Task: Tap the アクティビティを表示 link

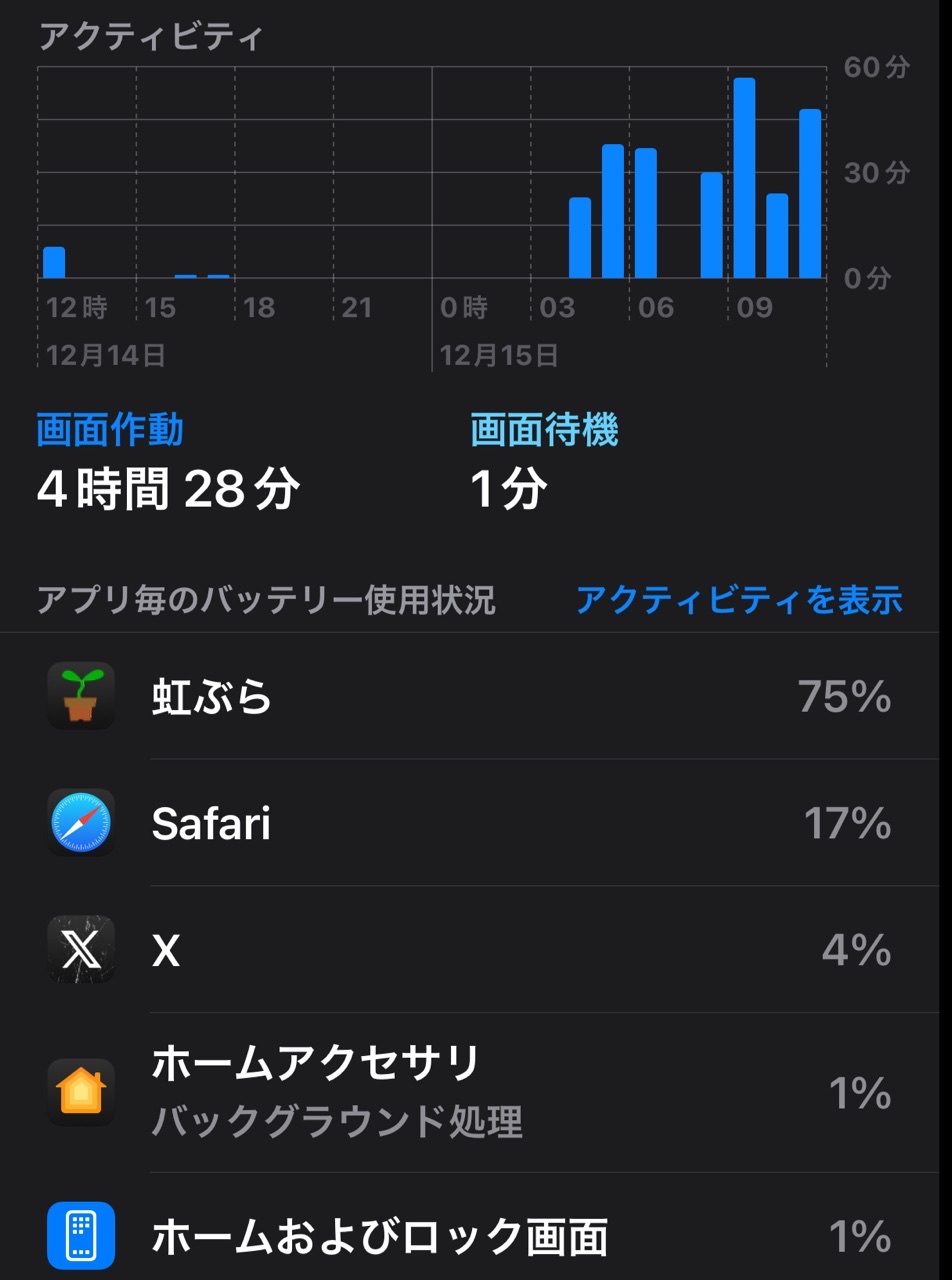Action: [738, 600]
